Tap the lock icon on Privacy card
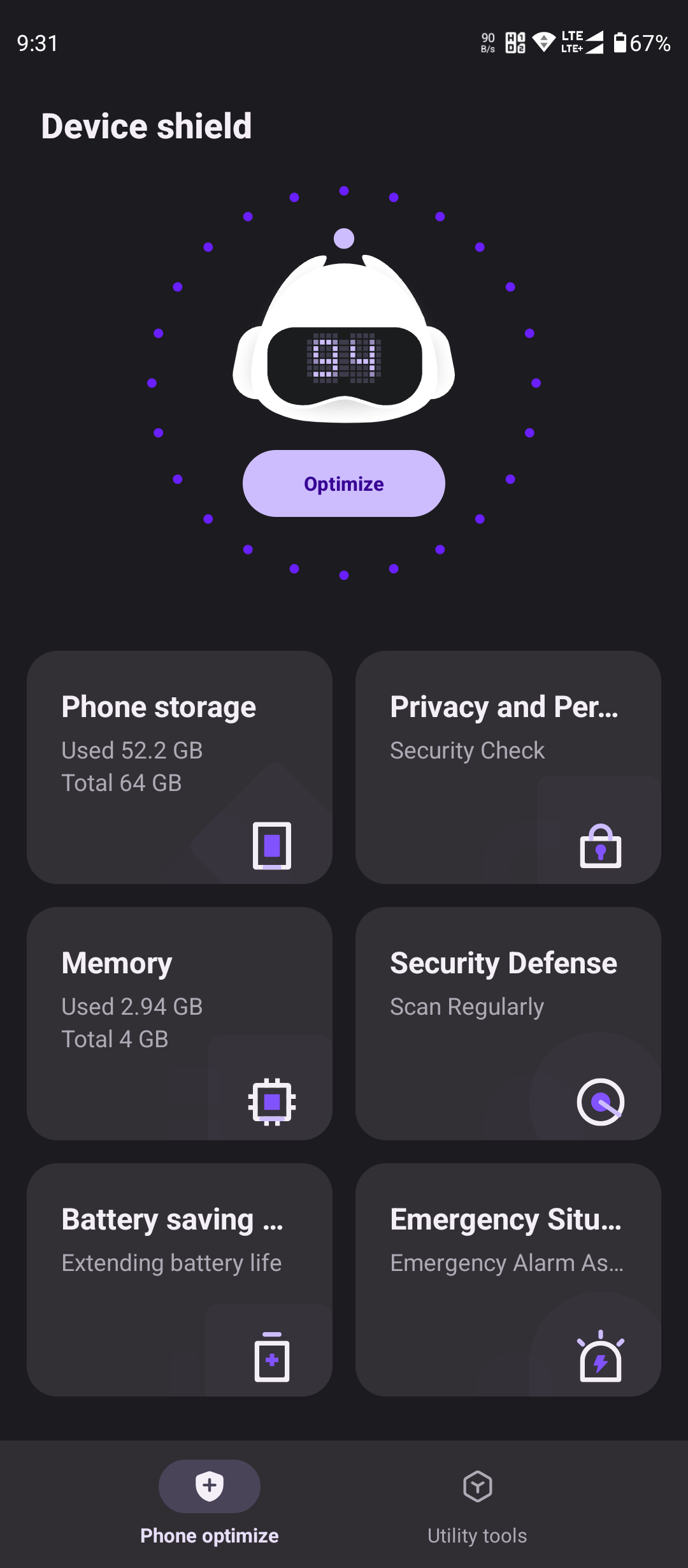Image resolution: width=688 pixels, height=1568 pixels. [x=599, y=845]
